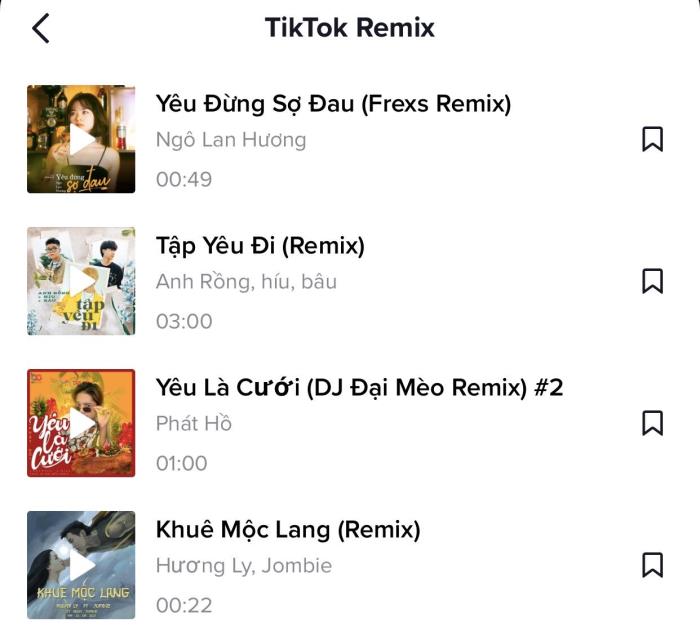Play preview of Khuê Mộc Lang

point(81,565)
